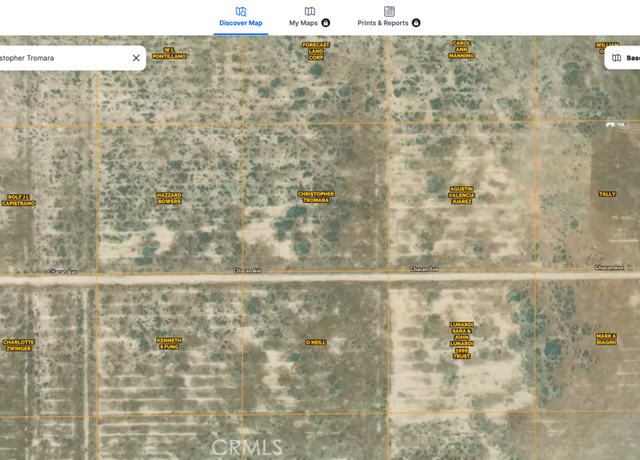Switch to the My Maps tab

pos(309,17)
